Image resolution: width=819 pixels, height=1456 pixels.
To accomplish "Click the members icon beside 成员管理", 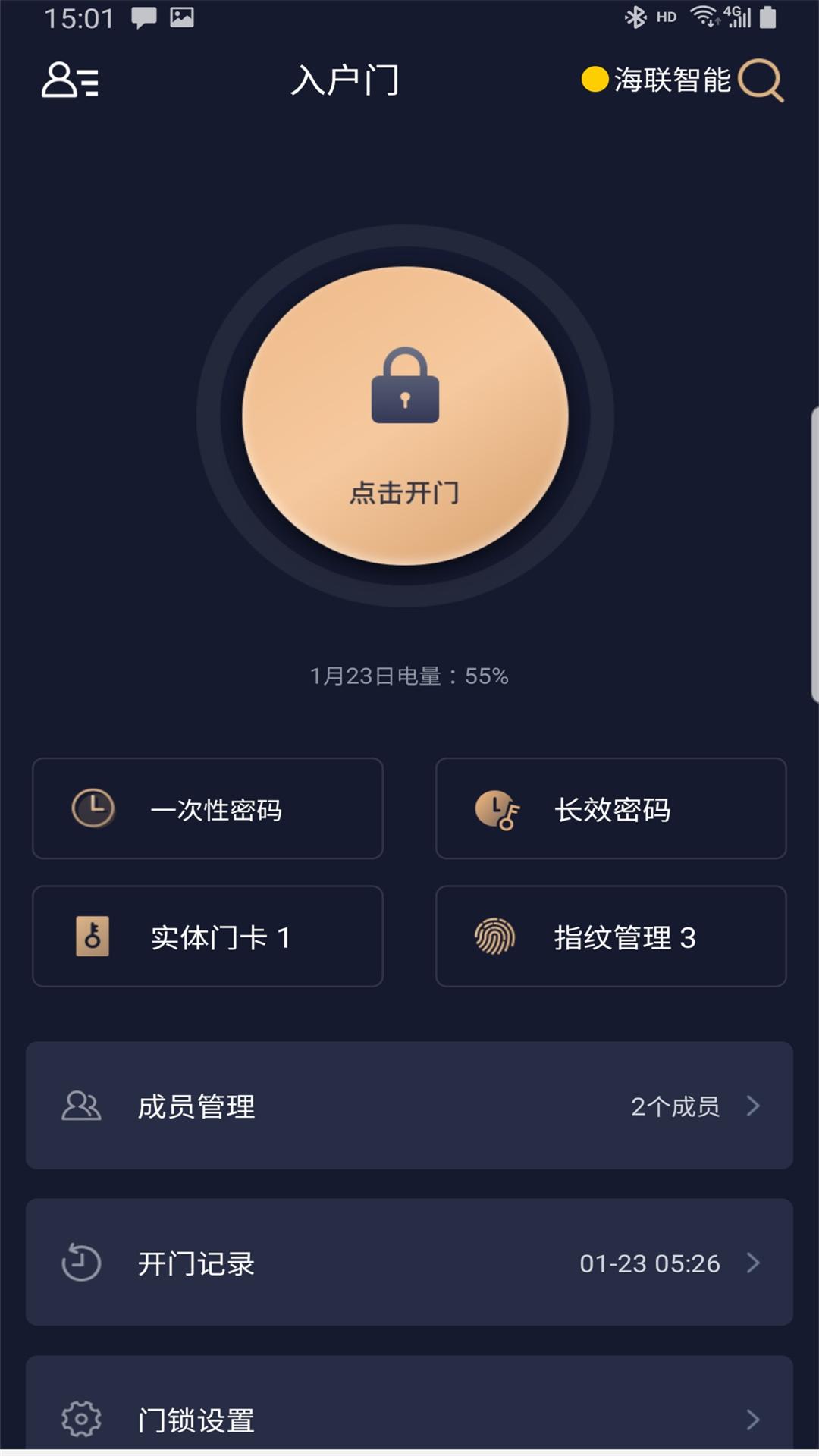I will [82, 1106].
